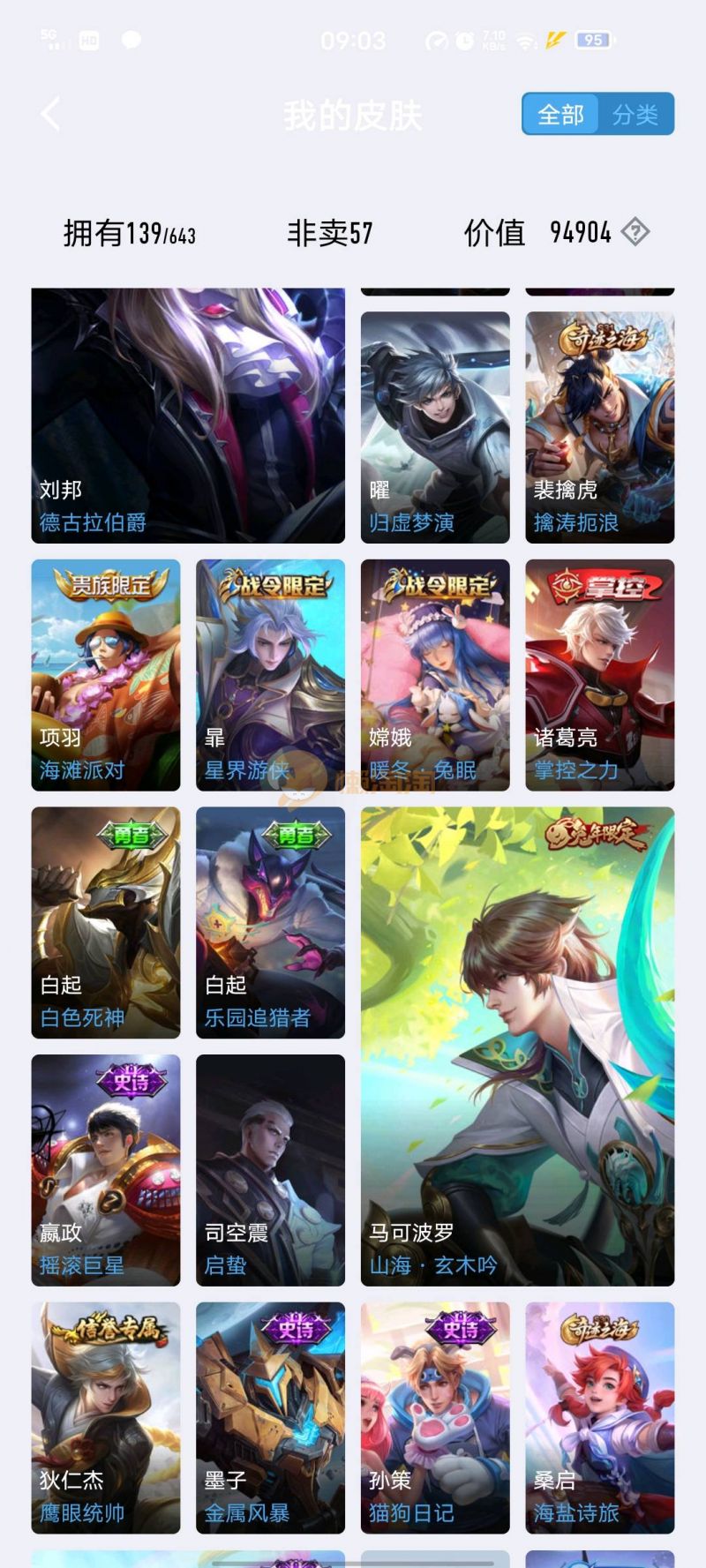View the 诸葛亮 掌控之力 skin
This screenshot has width=706, height=1568.
click(x=599, y=675)
